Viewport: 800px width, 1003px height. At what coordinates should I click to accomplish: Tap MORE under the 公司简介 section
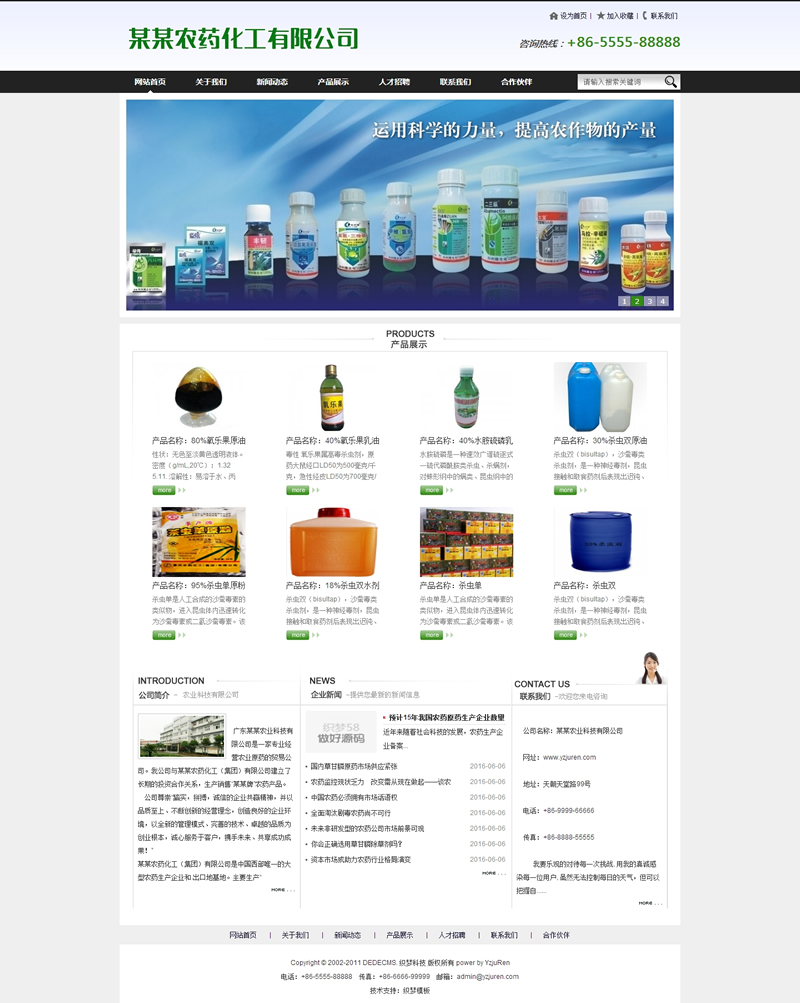pyautogui.click(x=282, y=889)
